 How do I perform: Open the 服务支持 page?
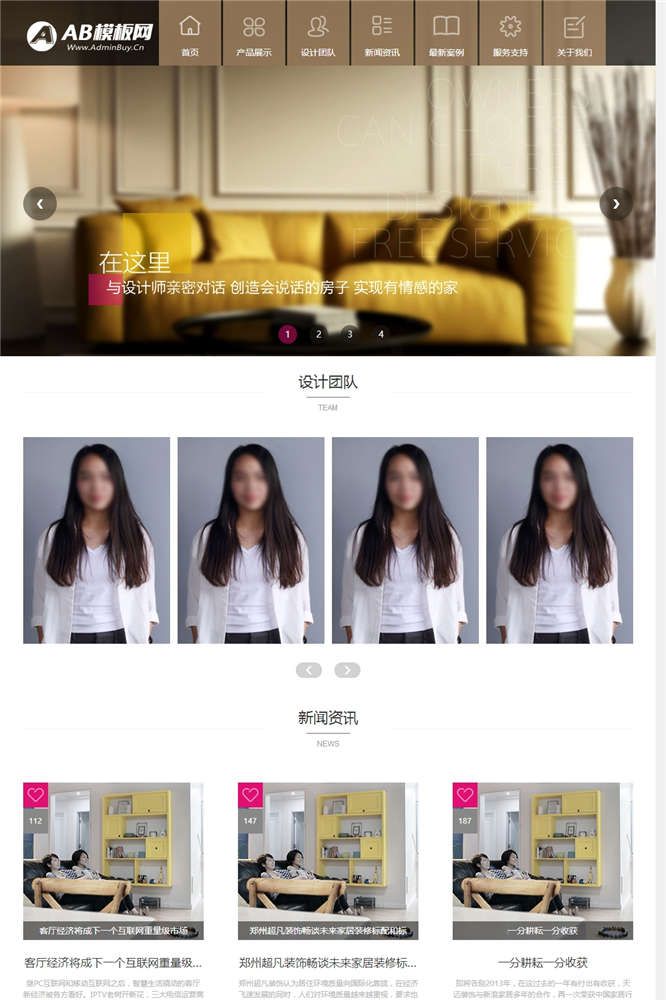coord(510,34)
